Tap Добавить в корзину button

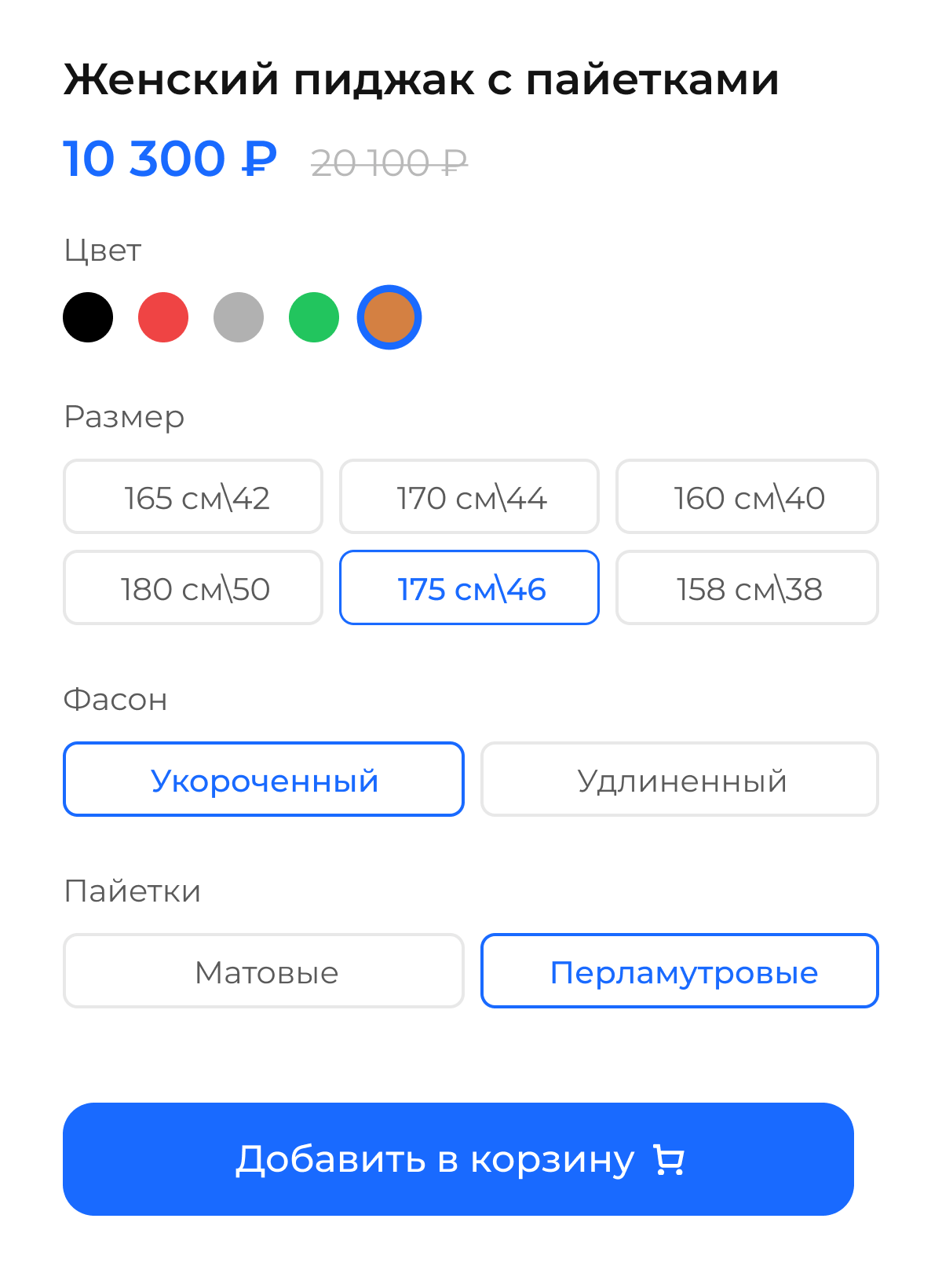point(458,1159)
